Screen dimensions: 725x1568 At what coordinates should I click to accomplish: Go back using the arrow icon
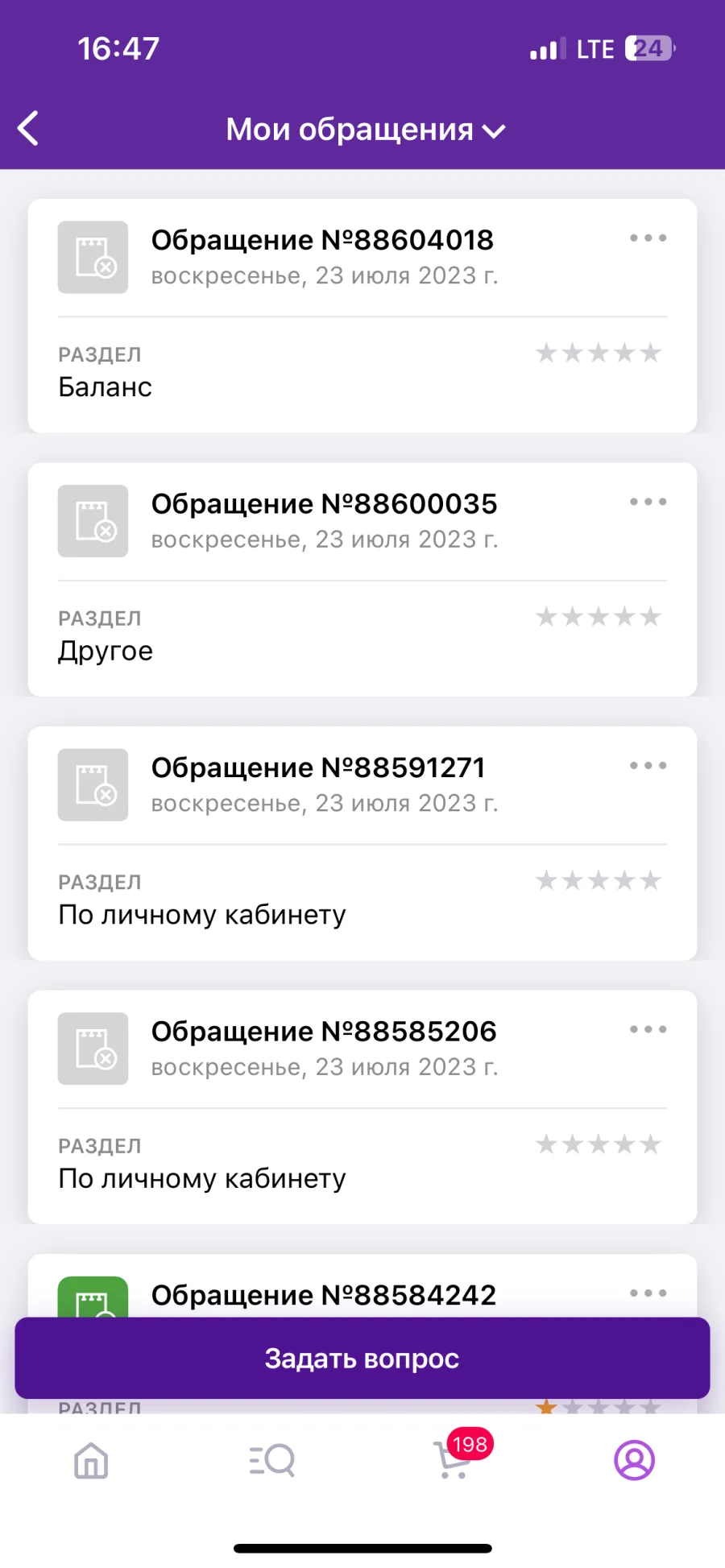pyautogui.click(x=28, y=129)
